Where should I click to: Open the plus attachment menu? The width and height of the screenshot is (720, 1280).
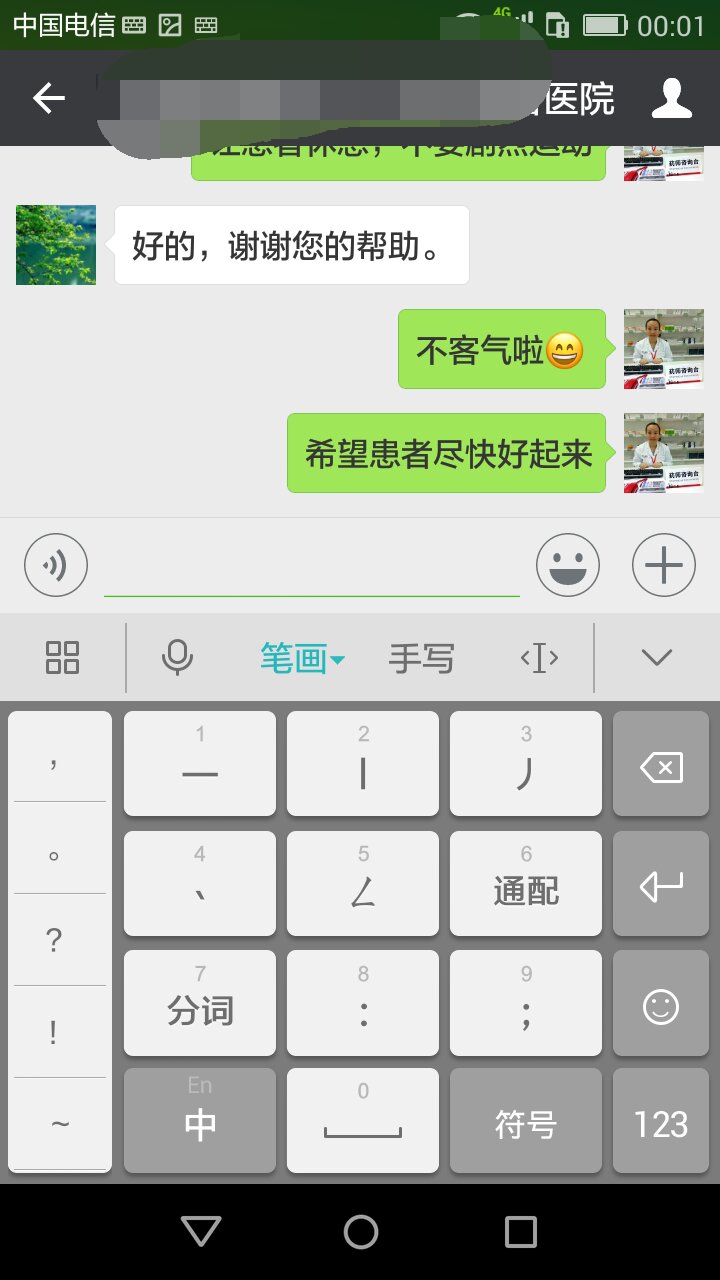664,566
